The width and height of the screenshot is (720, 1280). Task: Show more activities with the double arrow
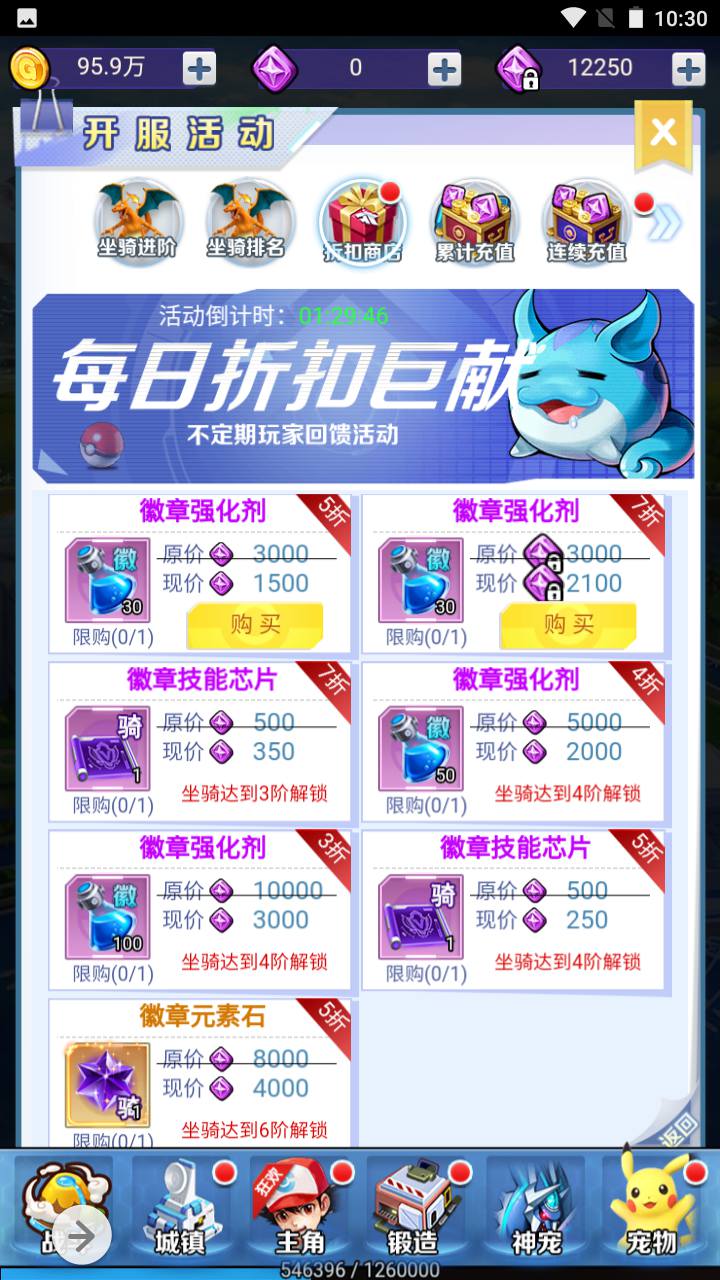[x=664, y=224]
